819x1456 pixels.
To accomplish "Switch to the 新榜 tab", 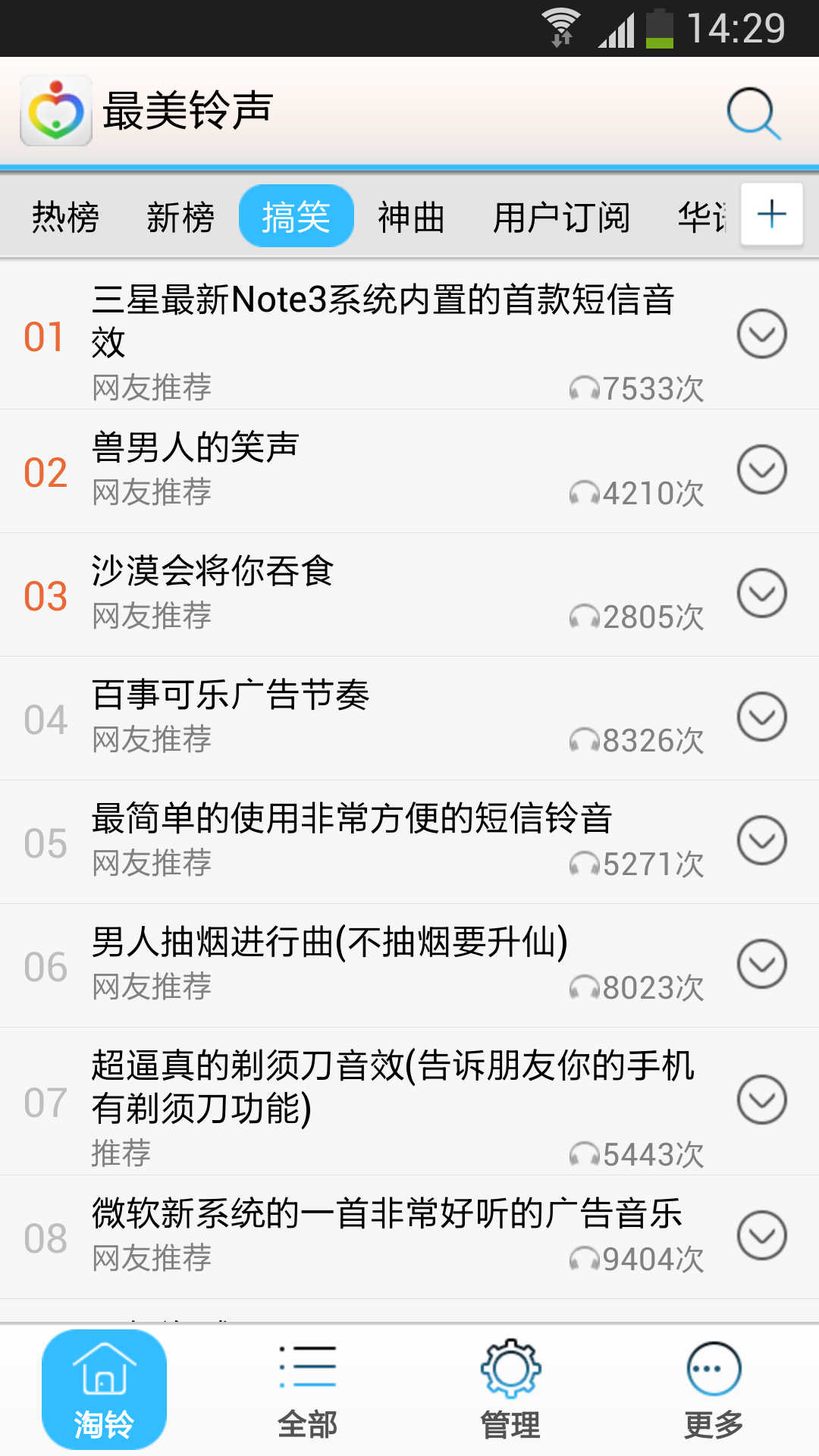I will click(180, 218).
